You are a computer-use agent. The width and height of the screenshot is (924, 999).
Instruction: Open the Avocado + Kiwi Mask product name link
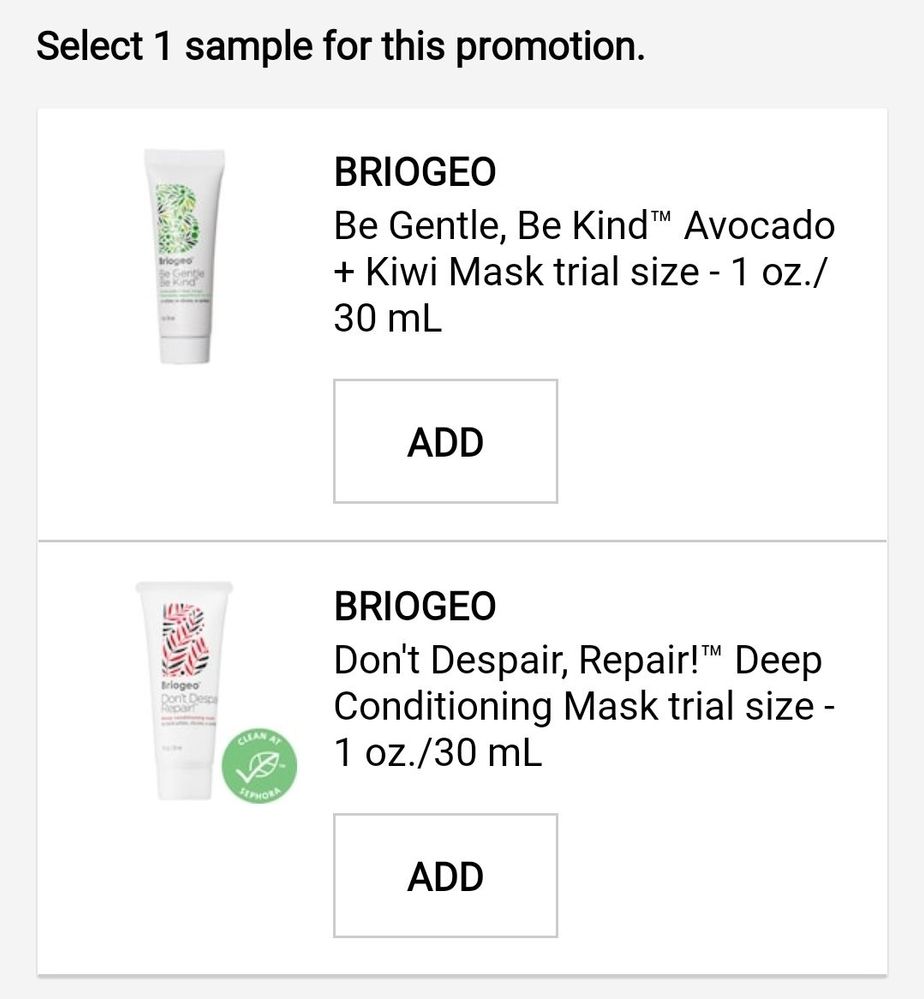coord(585,270)
